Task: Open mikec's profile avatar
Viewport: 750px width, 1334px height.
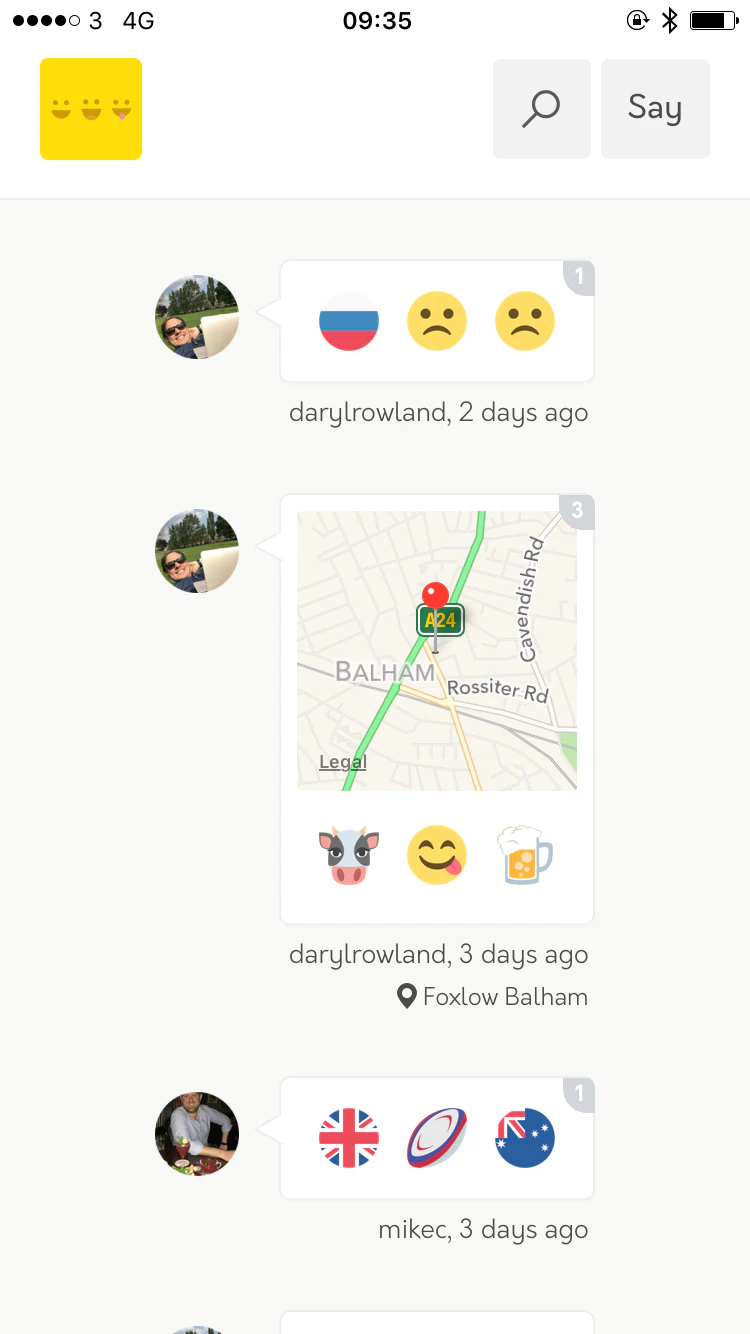Action: (197, 1134)
